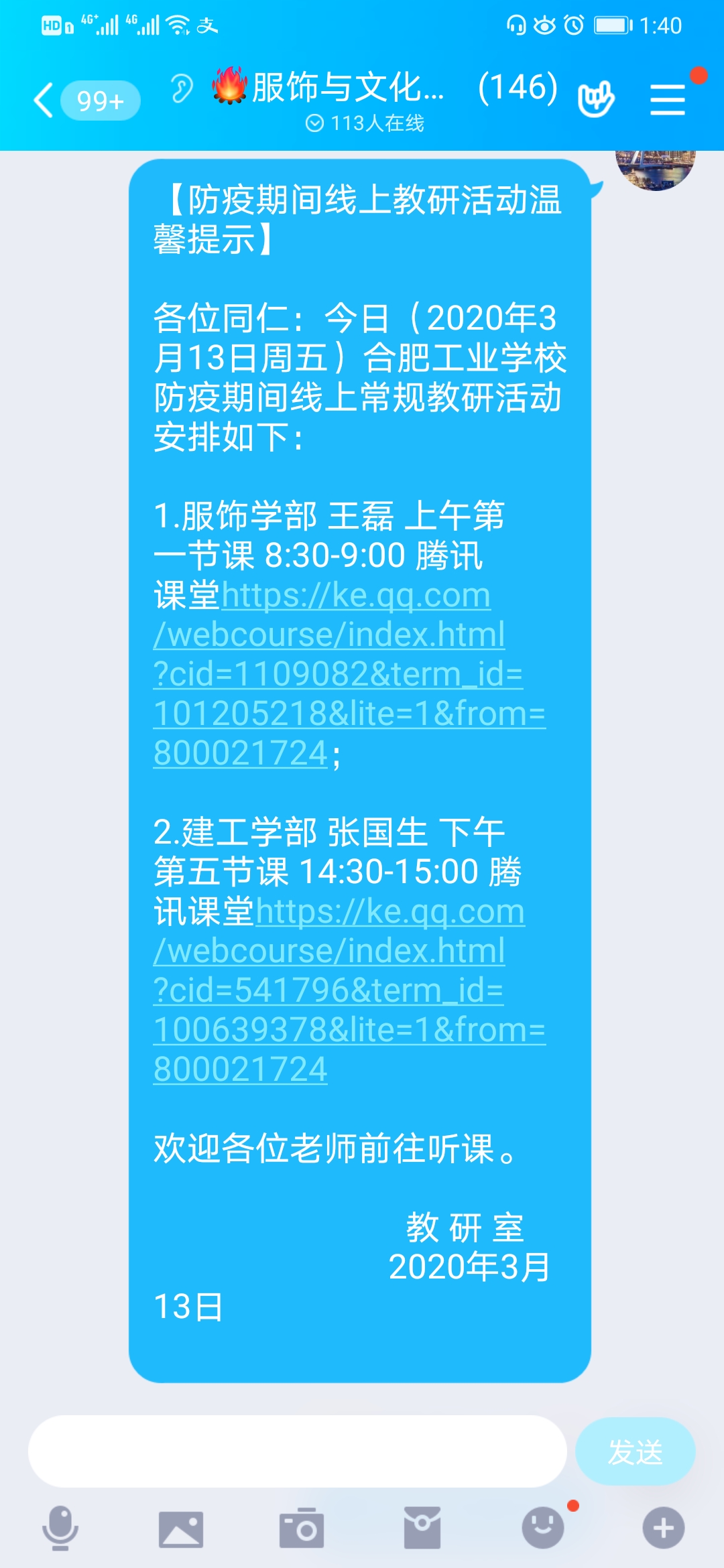The height and width of the screenshot is (1568, 724).
Task: Open the emoji sticker panel
Action: [543, 1528]
